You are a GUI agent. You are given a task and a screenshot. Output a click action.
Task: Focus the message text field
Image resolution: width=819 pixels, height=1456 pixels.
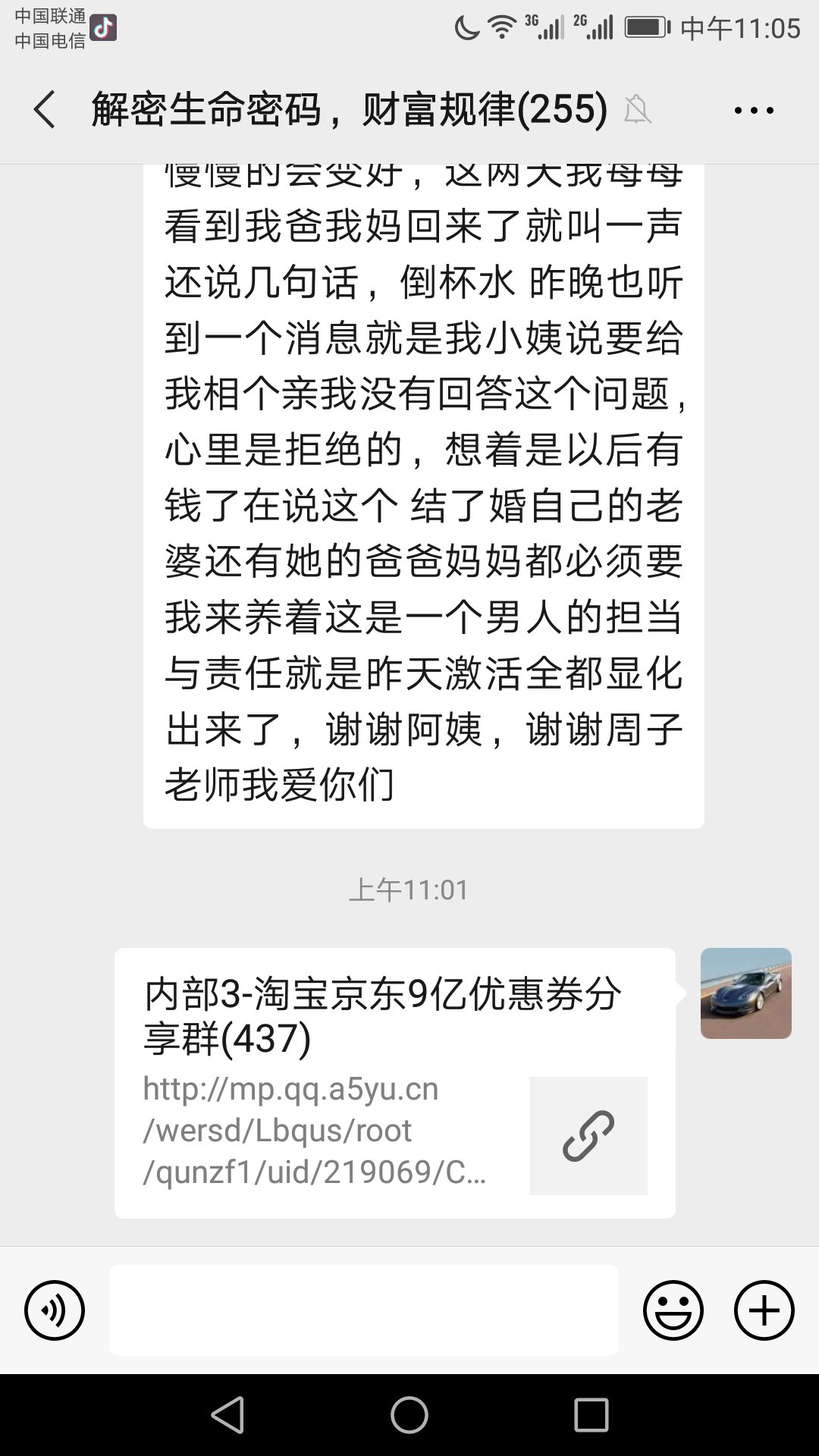tap(364, 1310)
